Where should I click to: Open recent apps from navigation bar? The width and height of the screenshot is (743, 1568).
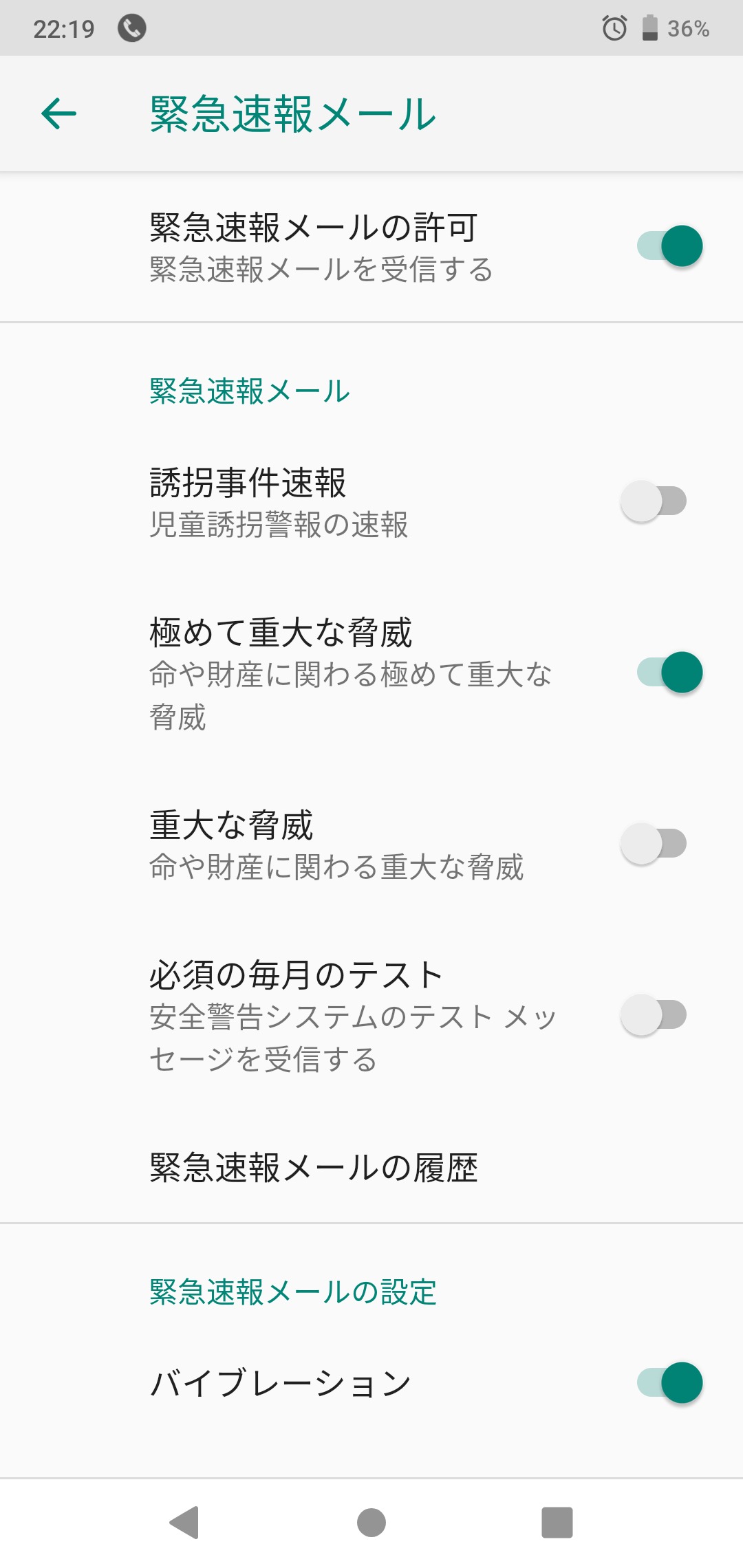[557, 1523]
